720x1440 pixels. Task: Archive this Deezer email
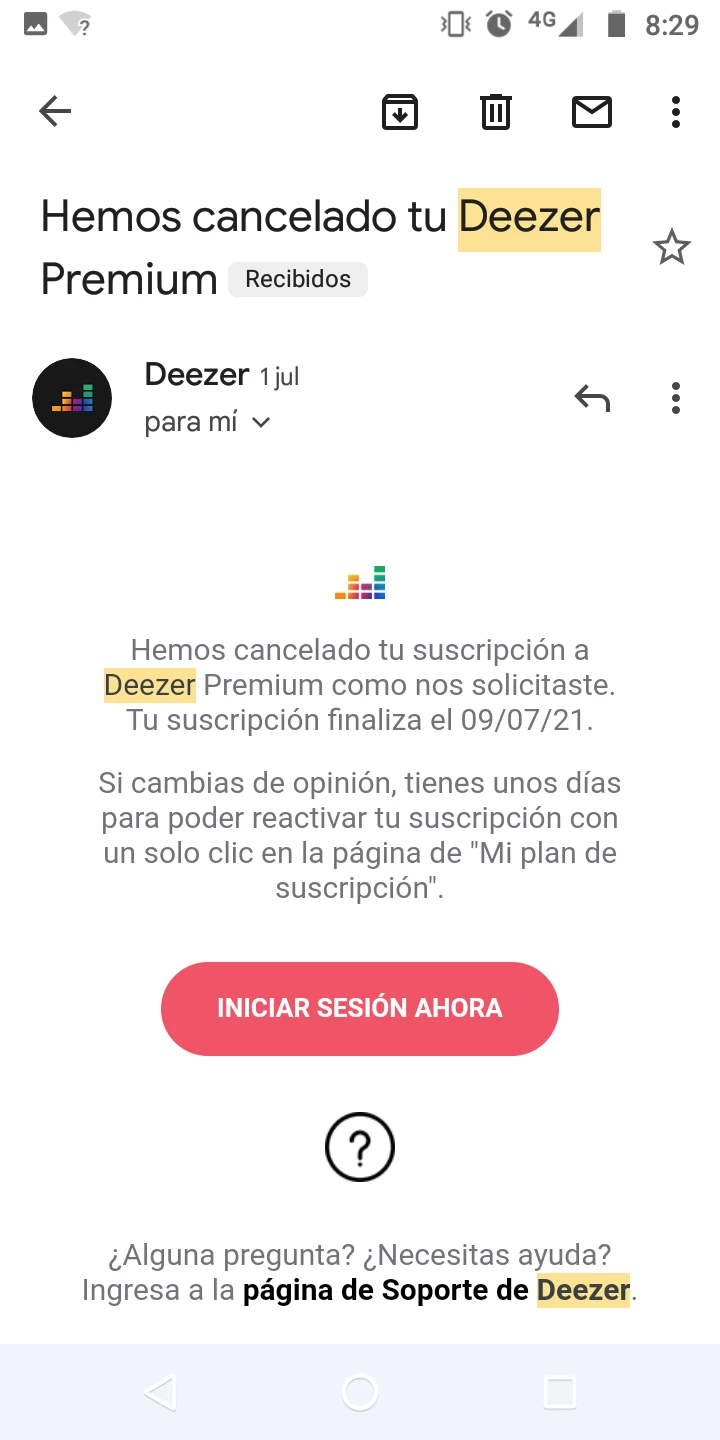[x=400, y=111]
